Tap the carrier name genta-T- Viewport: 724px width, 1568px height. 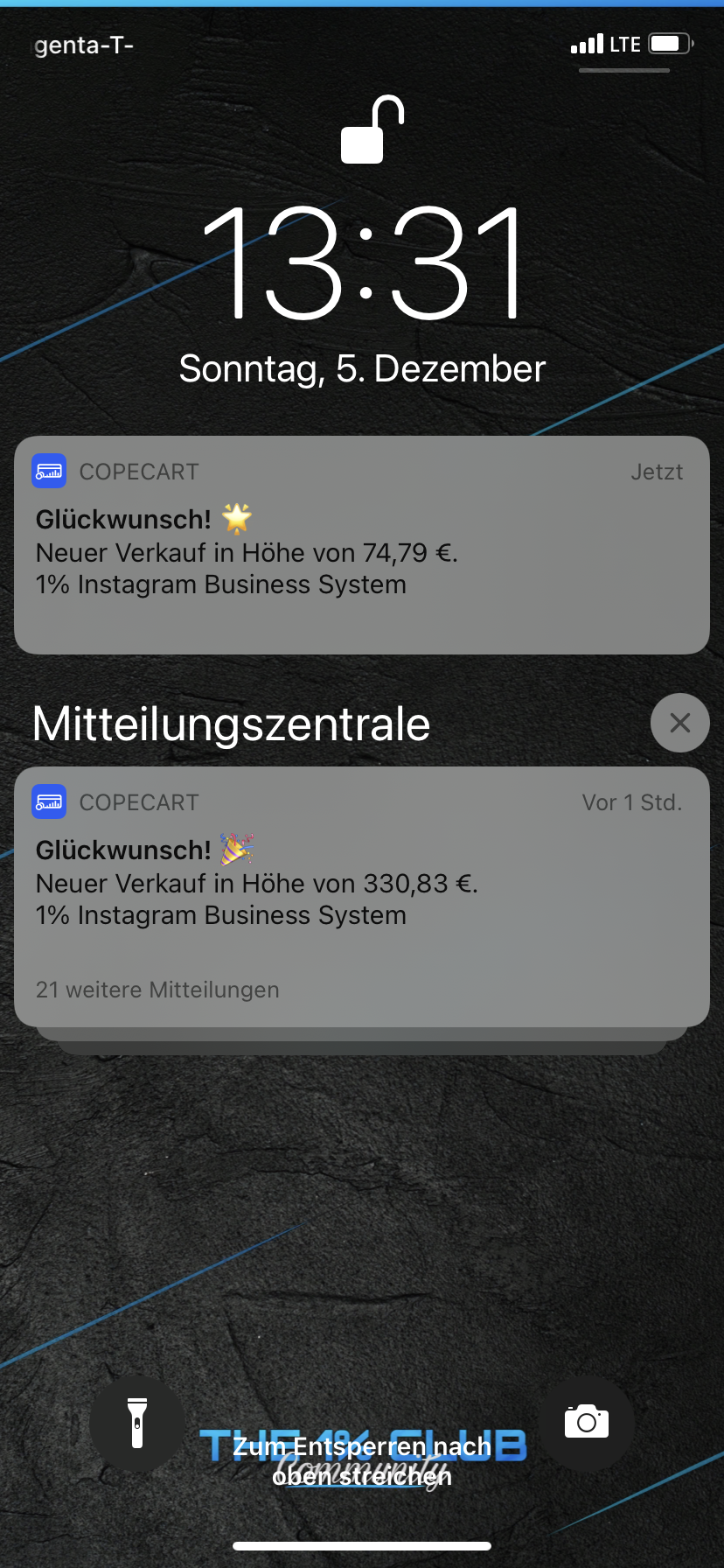[83, 45]
